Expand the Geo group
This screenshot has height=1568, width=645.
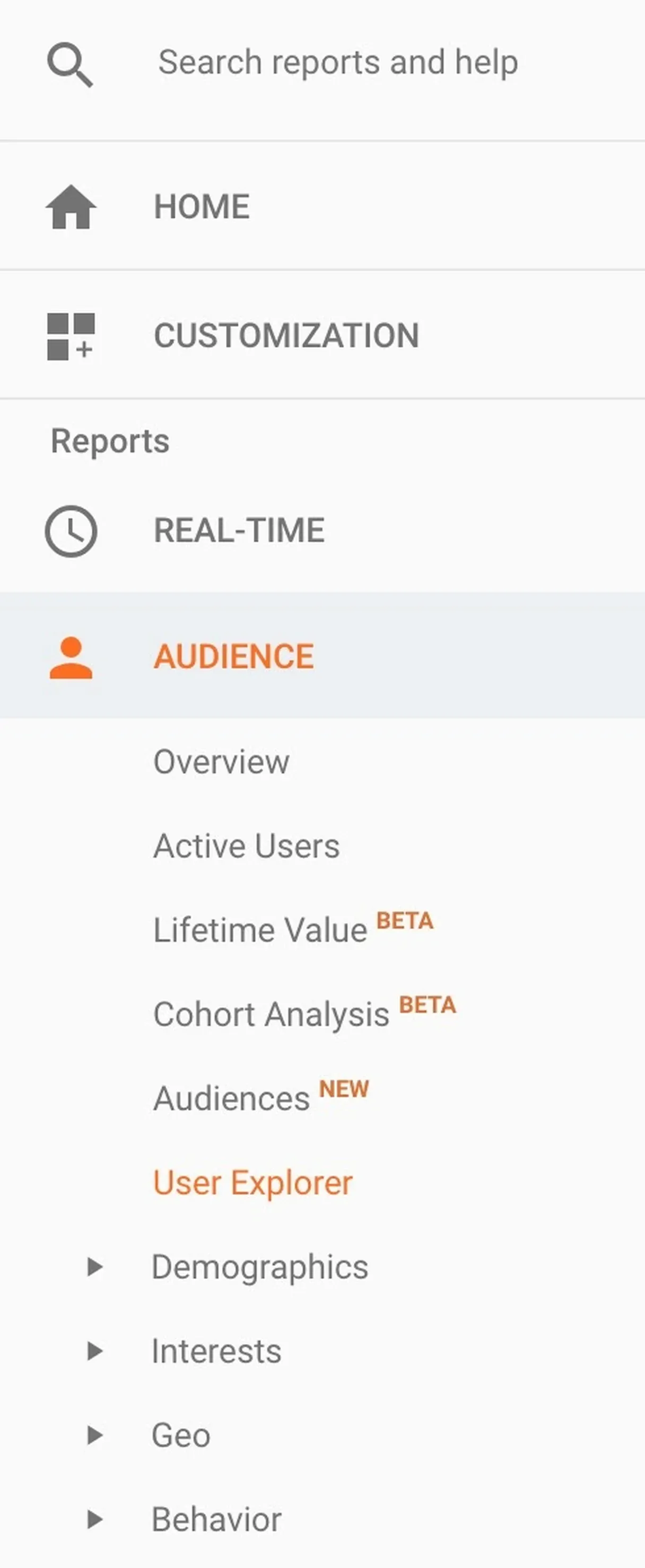pyautogui.click(x=181, y=1435)
